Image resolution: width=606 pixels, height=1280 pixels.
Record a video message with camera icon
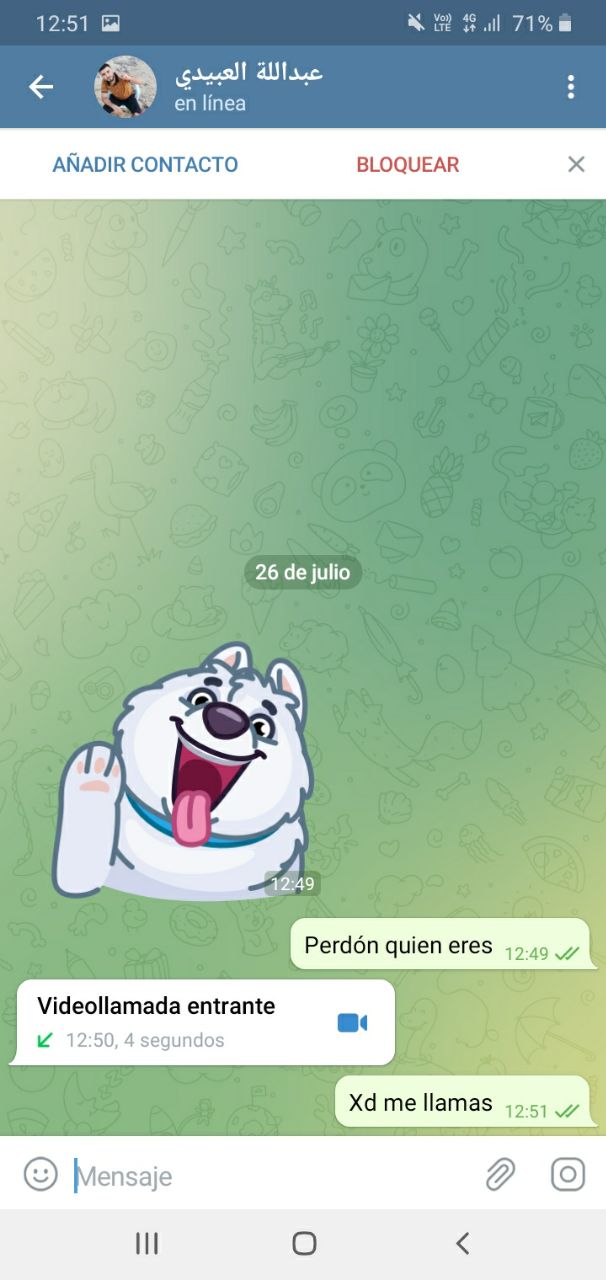coord(568,1174)
